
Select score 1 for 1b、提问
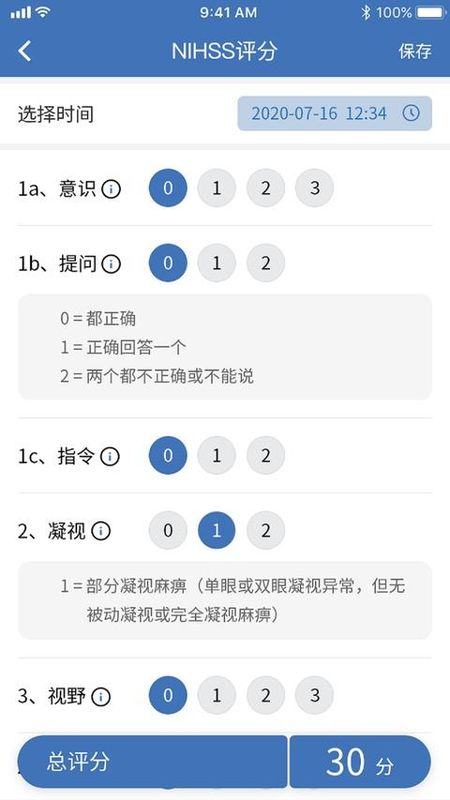(216, 263)
